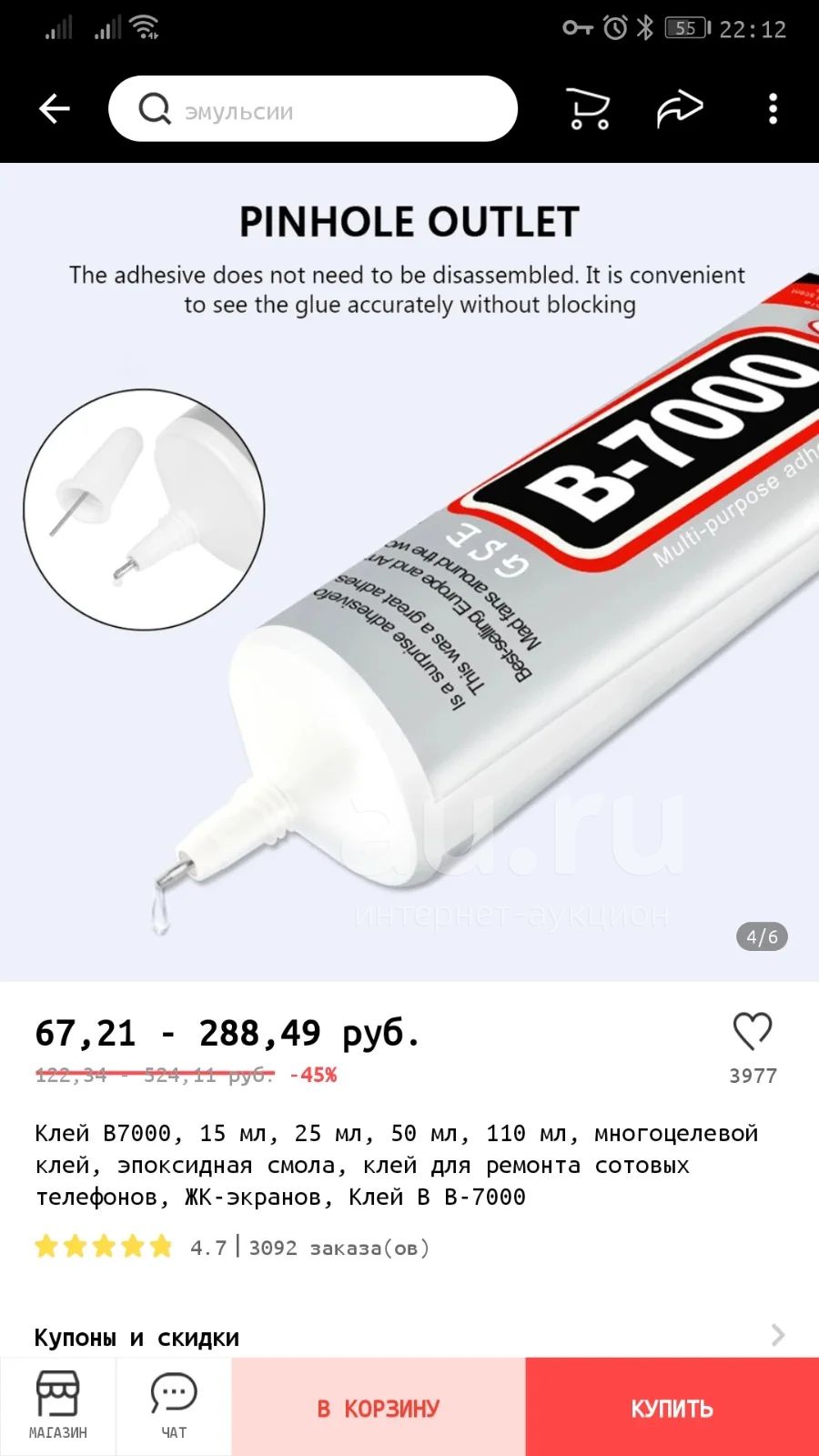Image resolution: width=819 pixels, height=1456 pixels.
Task: Open the three-dot overflow menu
Action: (773, 109)
